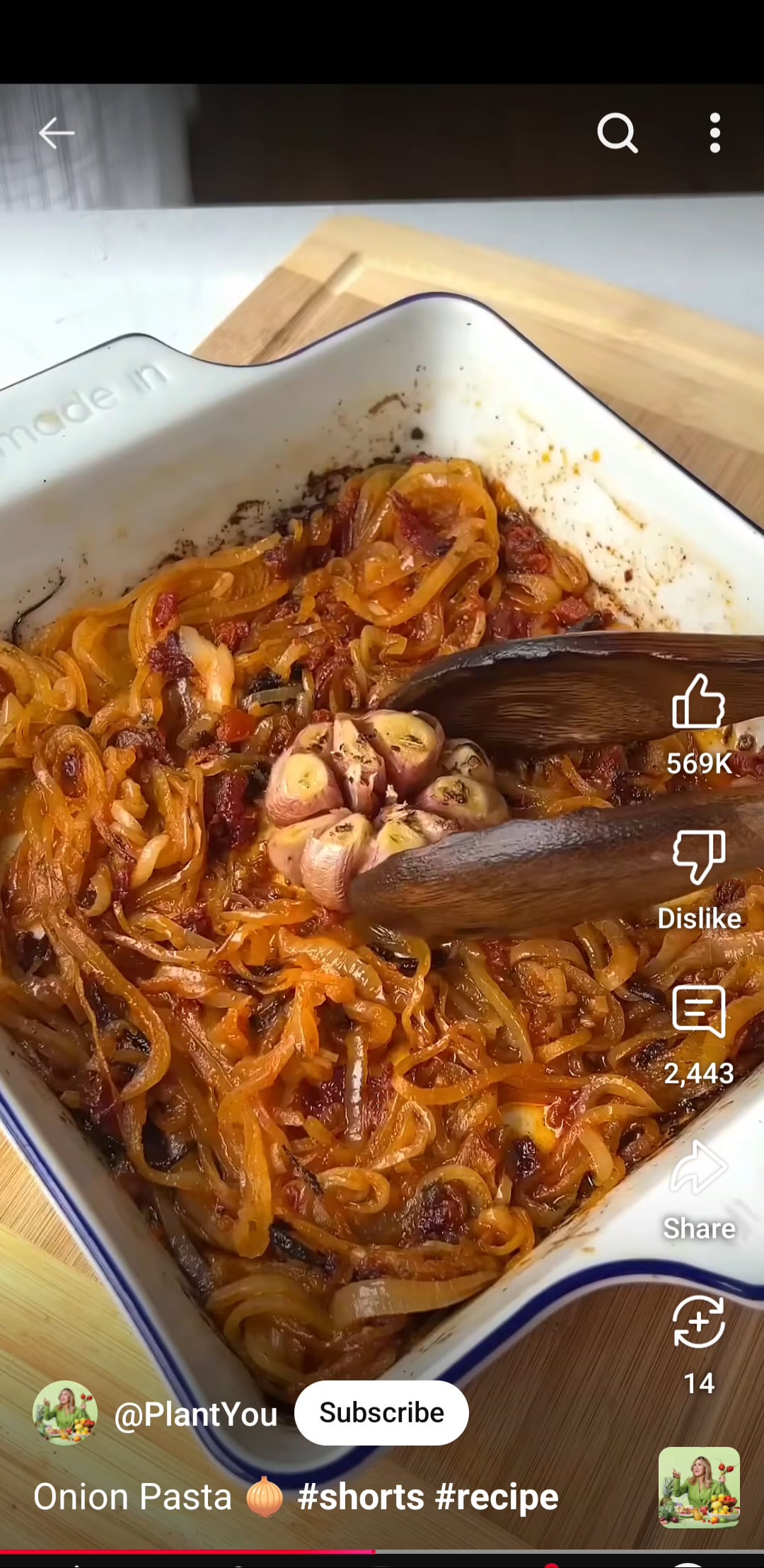This screenshot has height=1568, width=764.
Task: Open the @PlantYou channel name
Action: click(195, 1414)
